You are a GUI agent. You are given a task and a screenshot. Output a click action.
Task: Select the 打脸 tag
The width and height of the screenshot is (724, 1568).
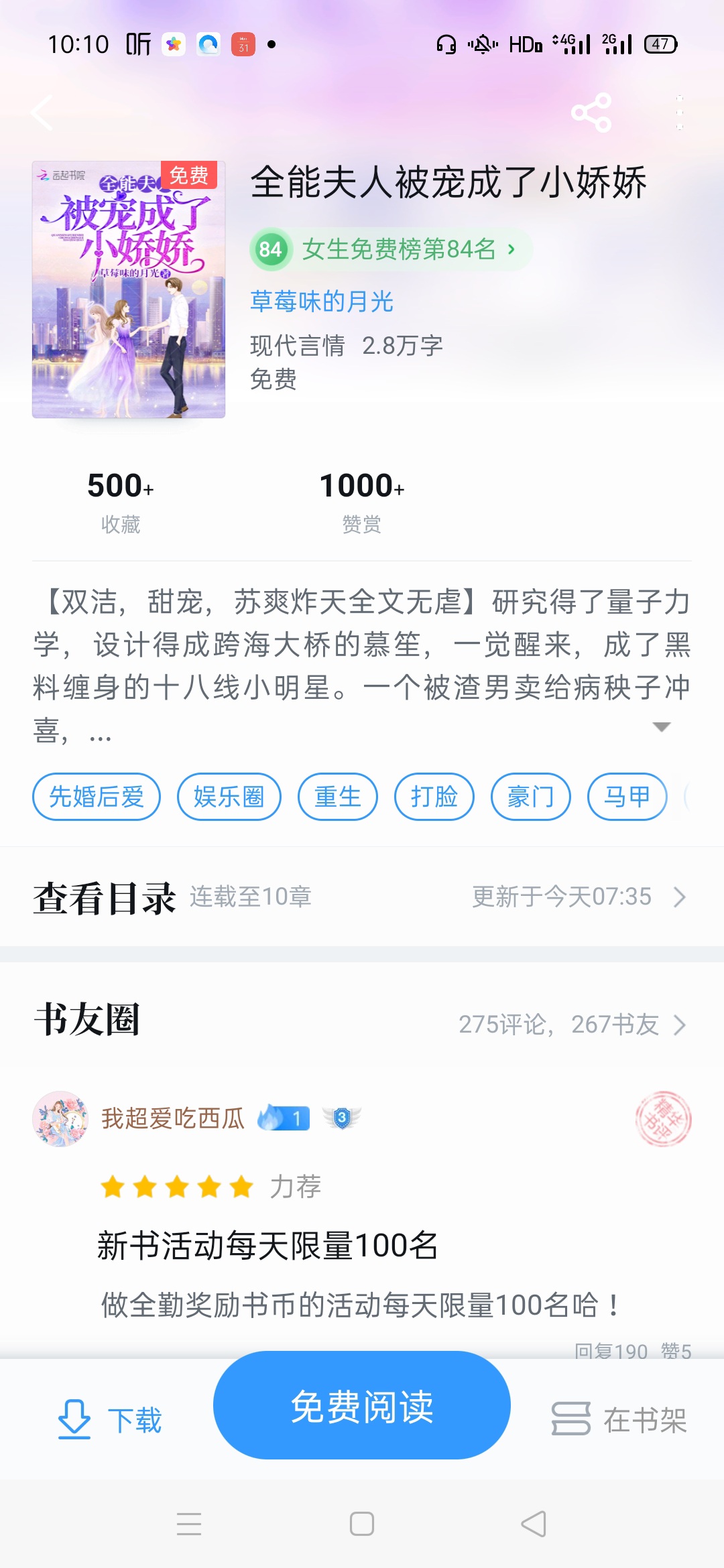pos(434,797)
